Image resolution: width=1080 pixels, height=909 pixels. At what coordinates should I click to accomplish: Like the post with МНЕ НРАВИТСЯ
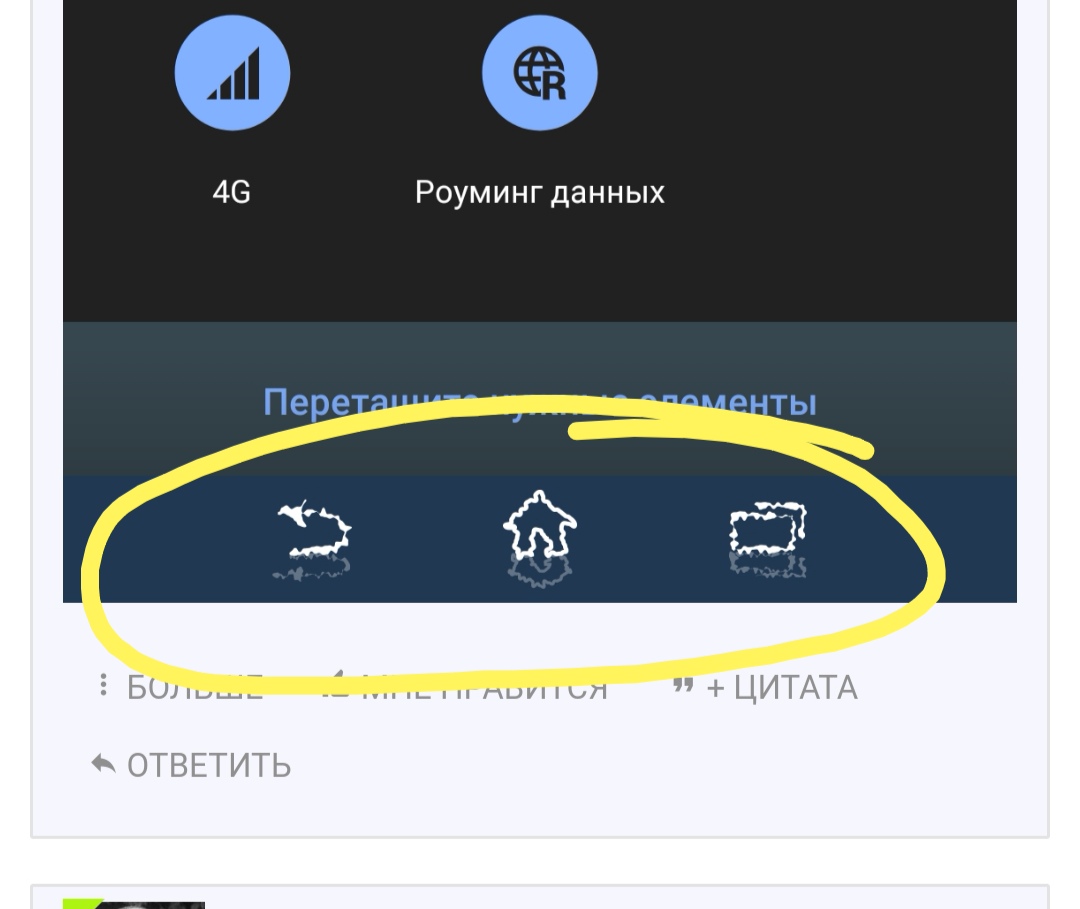(x=465, y=689)
